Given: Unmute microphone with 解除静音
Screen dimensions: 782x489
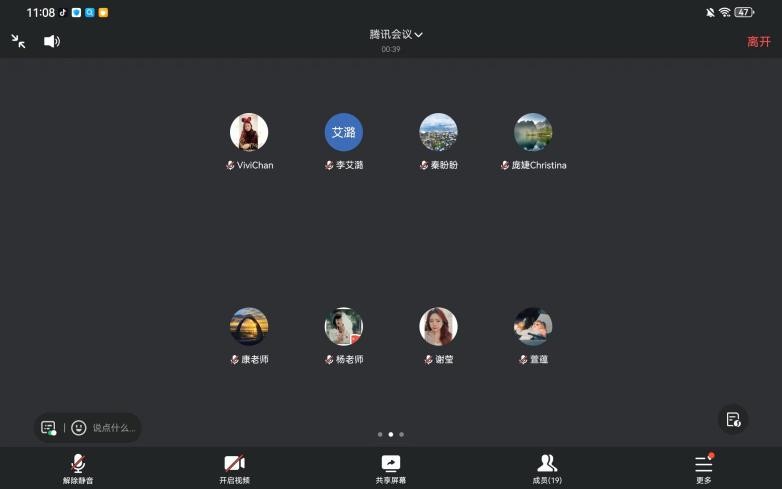Looking at the screenshot, I should pos(78,468).
